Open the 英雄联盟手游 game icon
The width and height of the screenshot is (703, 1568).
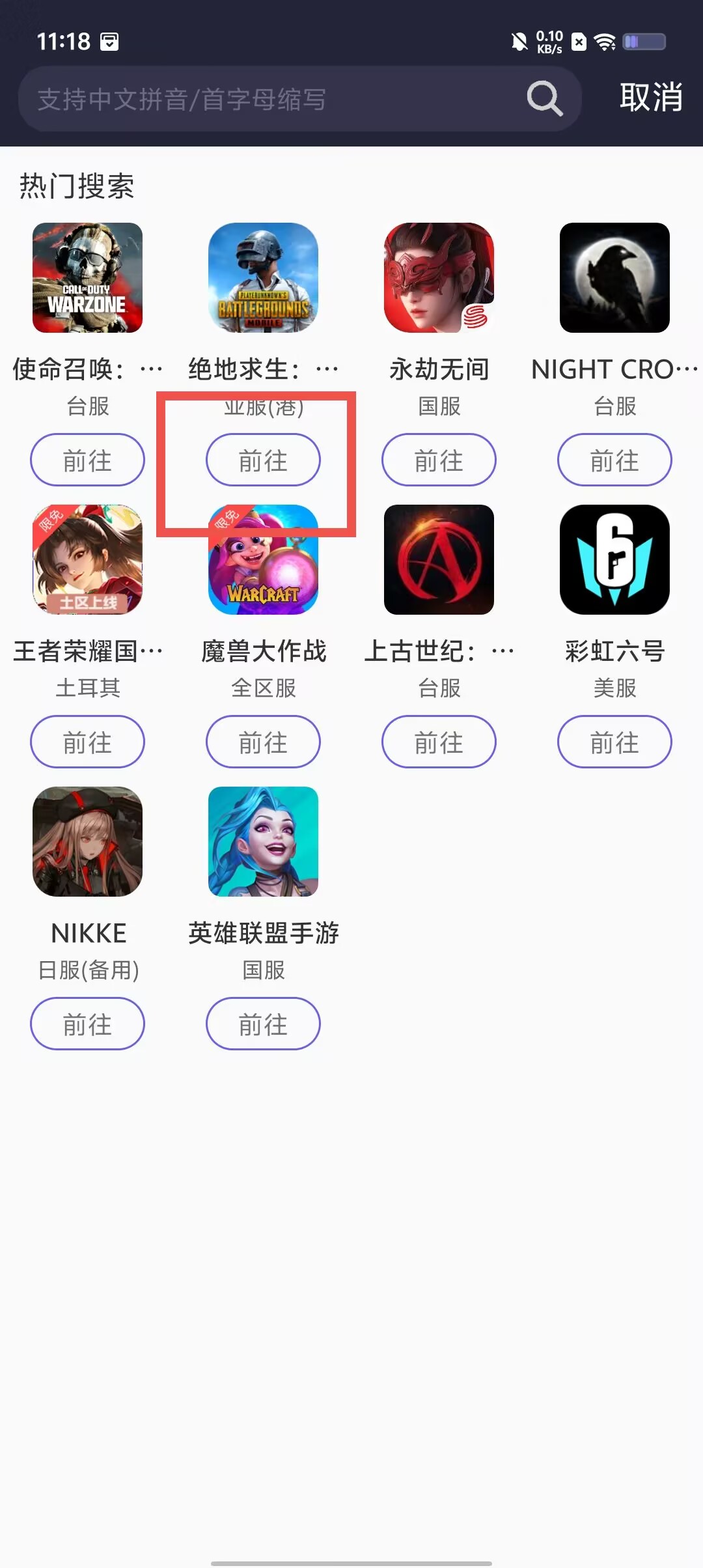263,841
